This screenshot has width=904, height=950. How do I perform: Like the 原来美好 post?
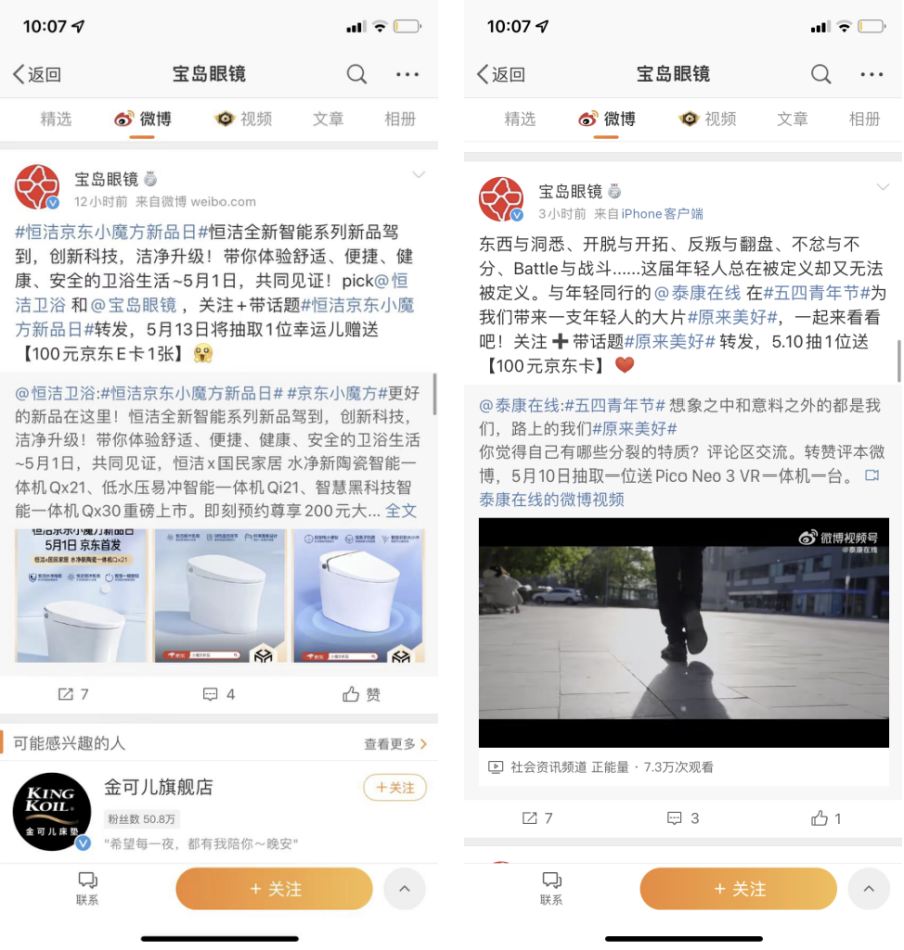point(826,818)
